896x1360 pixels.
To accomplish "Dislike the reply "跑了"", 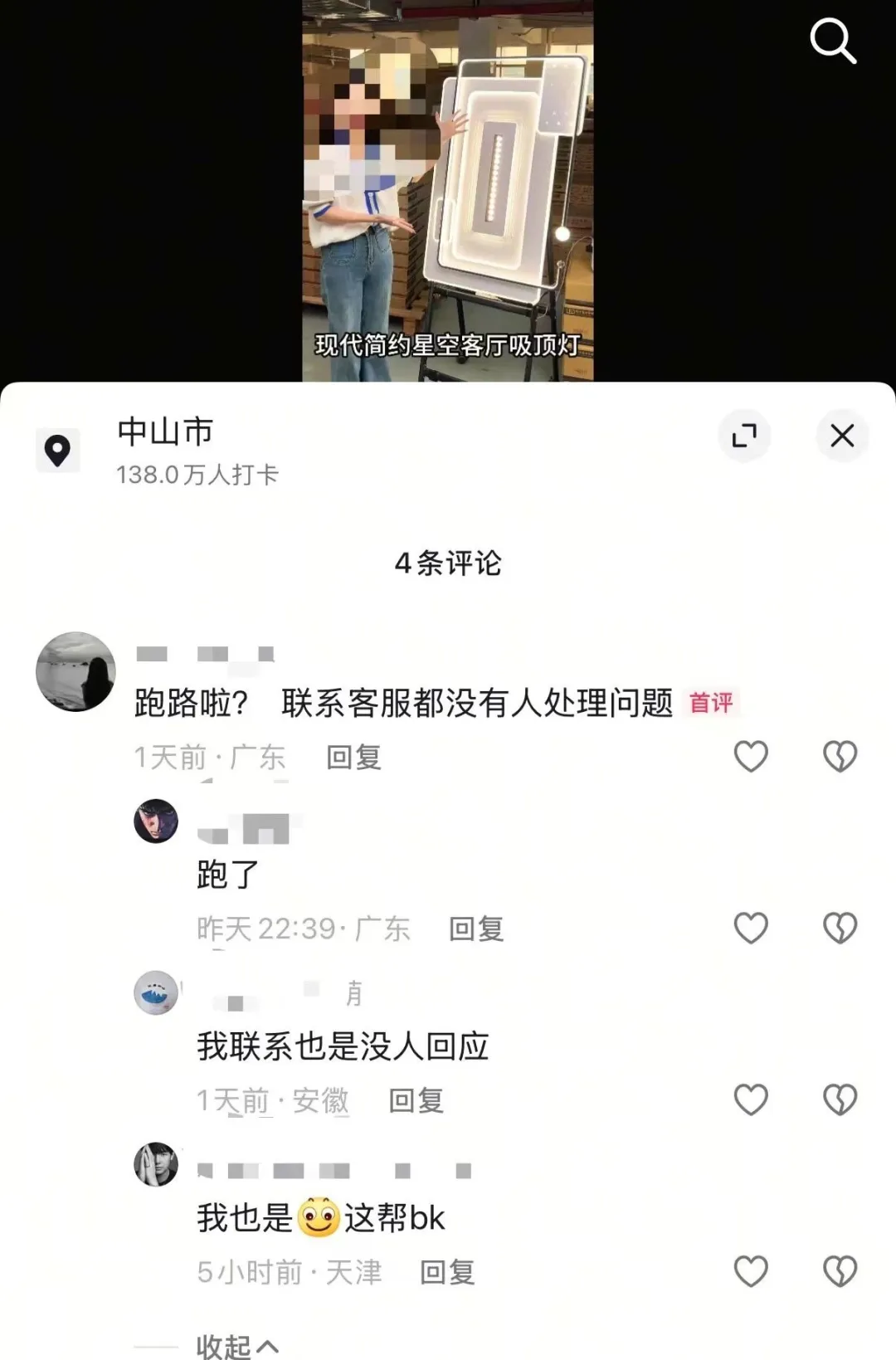I will pos(840,928).
